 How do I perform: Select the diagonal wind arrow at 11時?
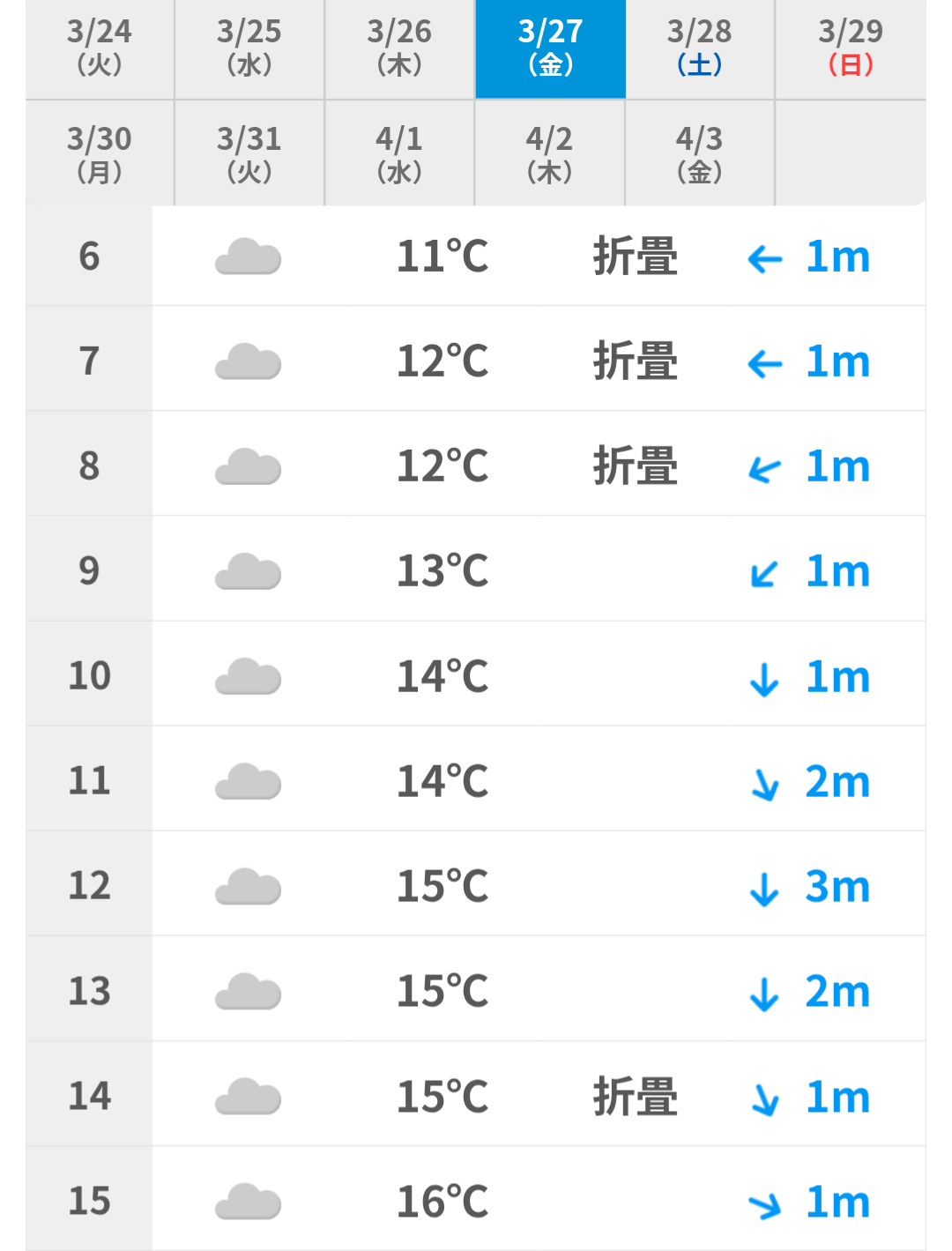[x=763, y=781]
